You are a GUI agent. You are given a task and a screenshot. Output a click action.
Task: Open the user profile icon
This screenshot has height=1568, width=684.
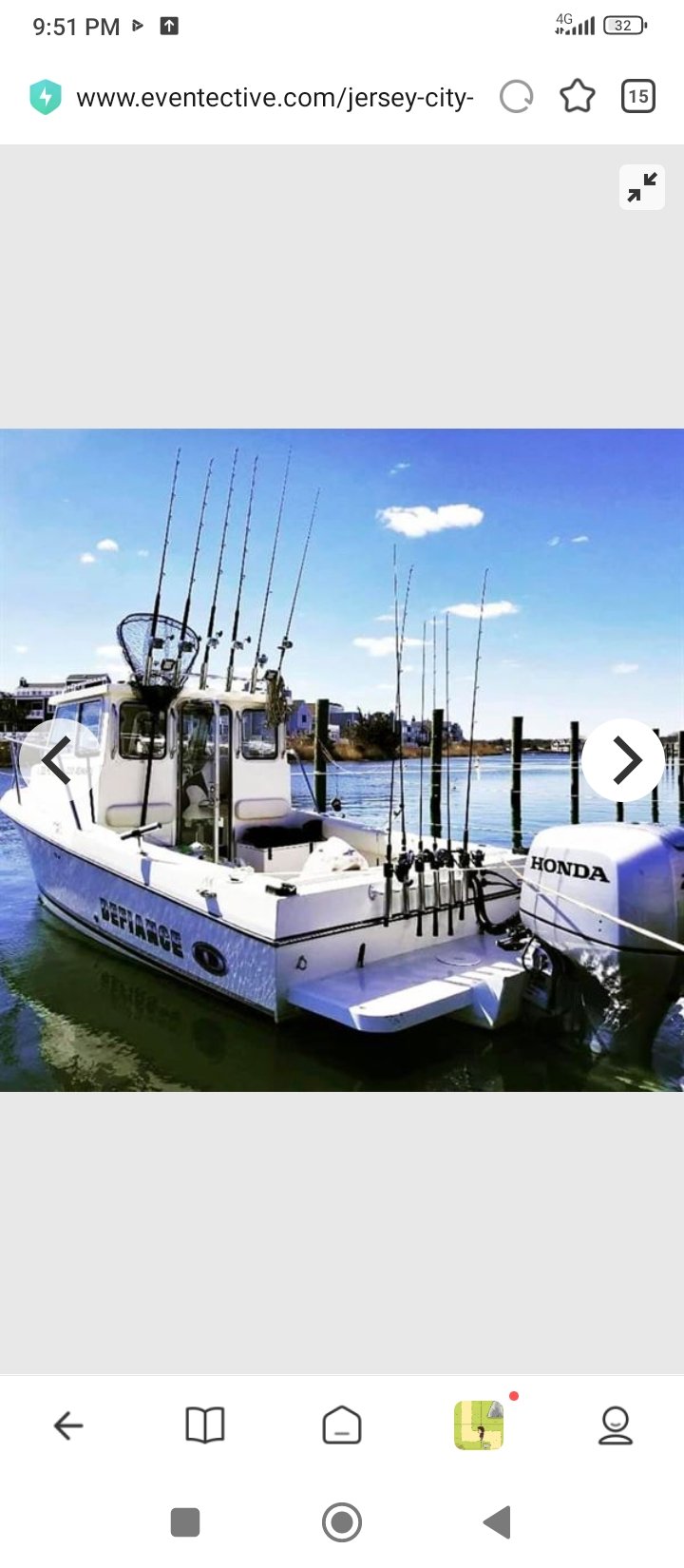point(617,1425)
